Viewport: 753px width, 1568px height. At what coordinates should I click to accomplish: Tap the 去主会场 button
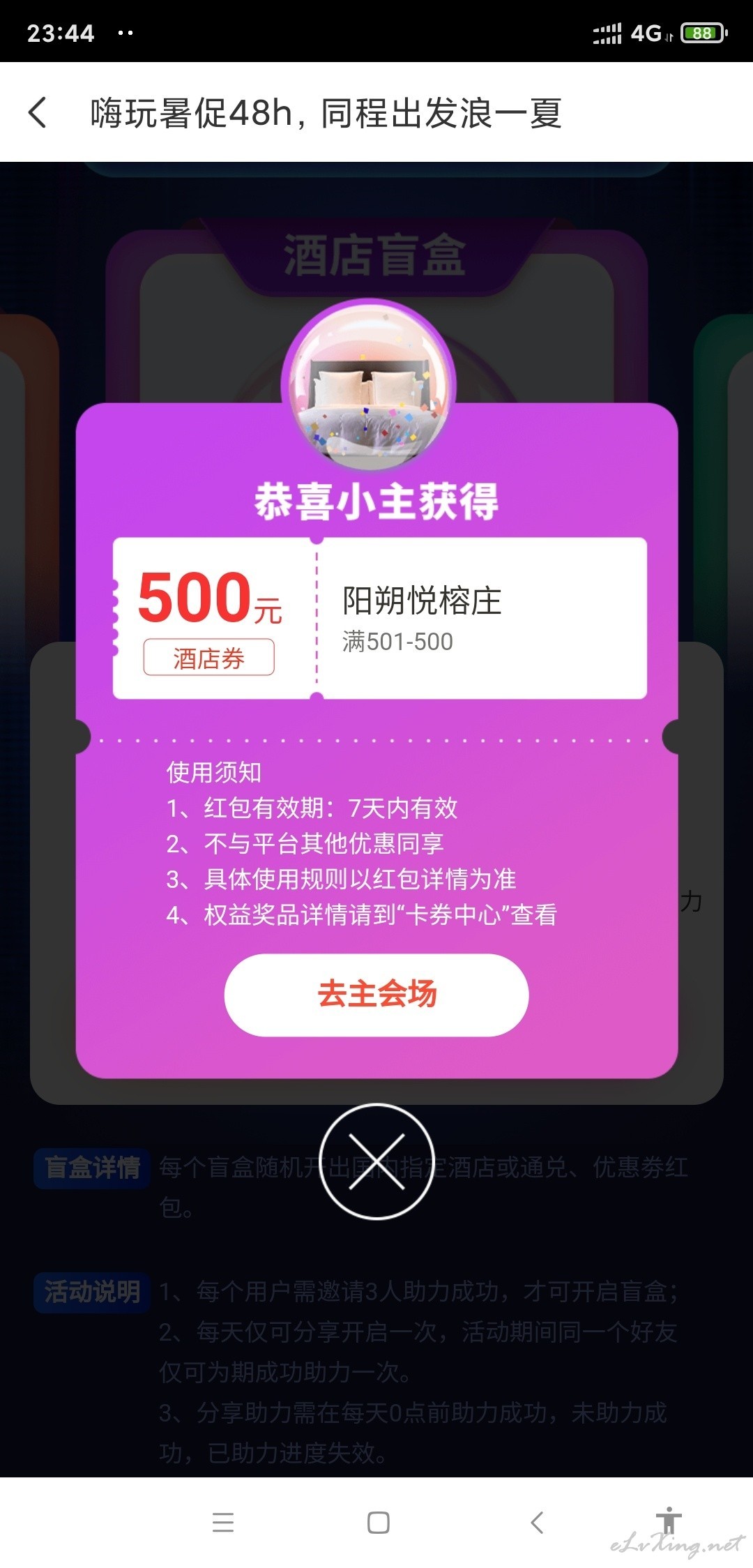point(376,995)
